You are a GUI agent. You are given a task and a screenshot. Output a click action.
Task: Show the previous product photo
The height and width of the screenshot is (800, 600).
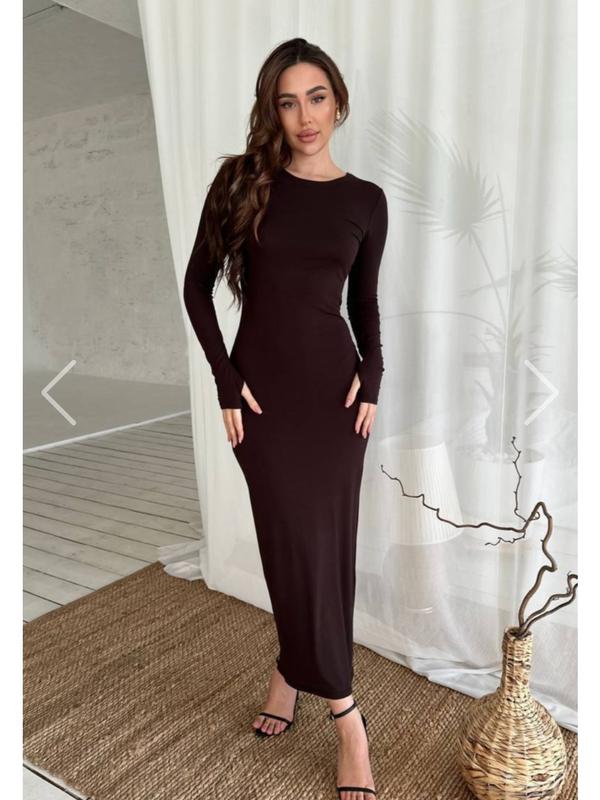pyautogui.click(x=59, y=392)
